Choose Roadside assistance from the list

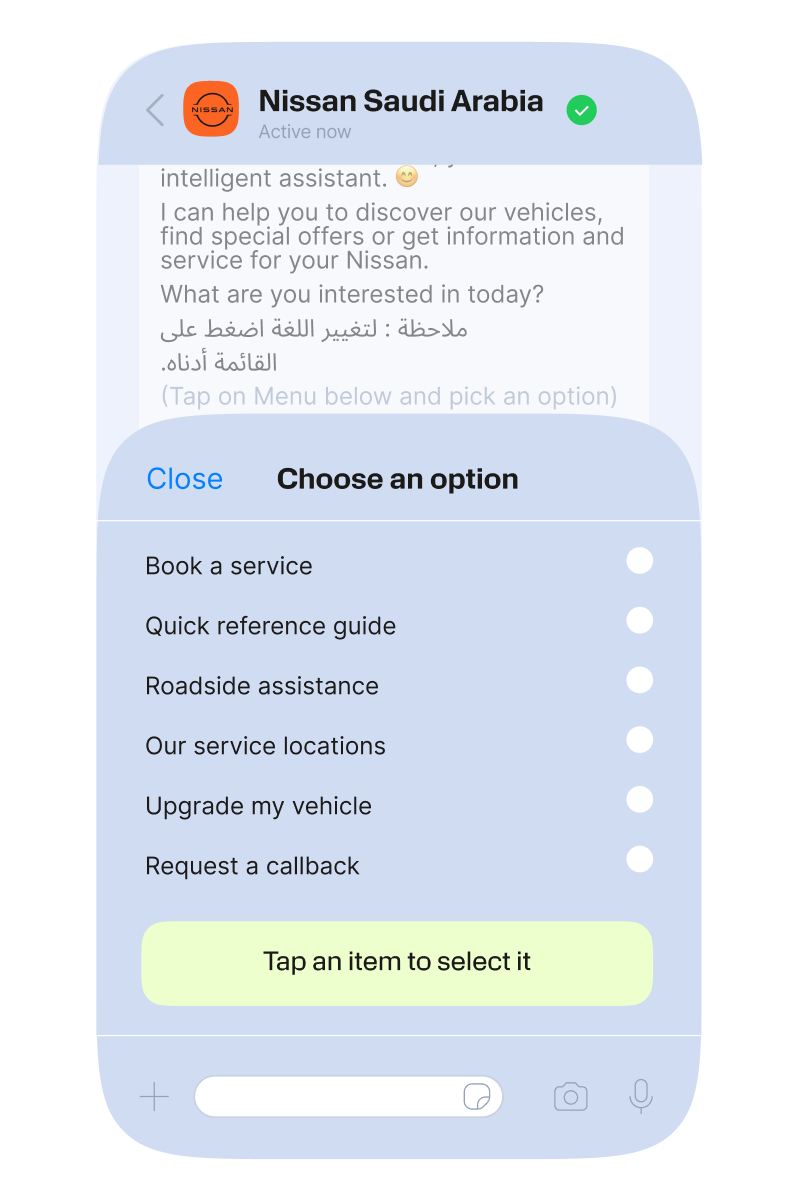[262, 685]
